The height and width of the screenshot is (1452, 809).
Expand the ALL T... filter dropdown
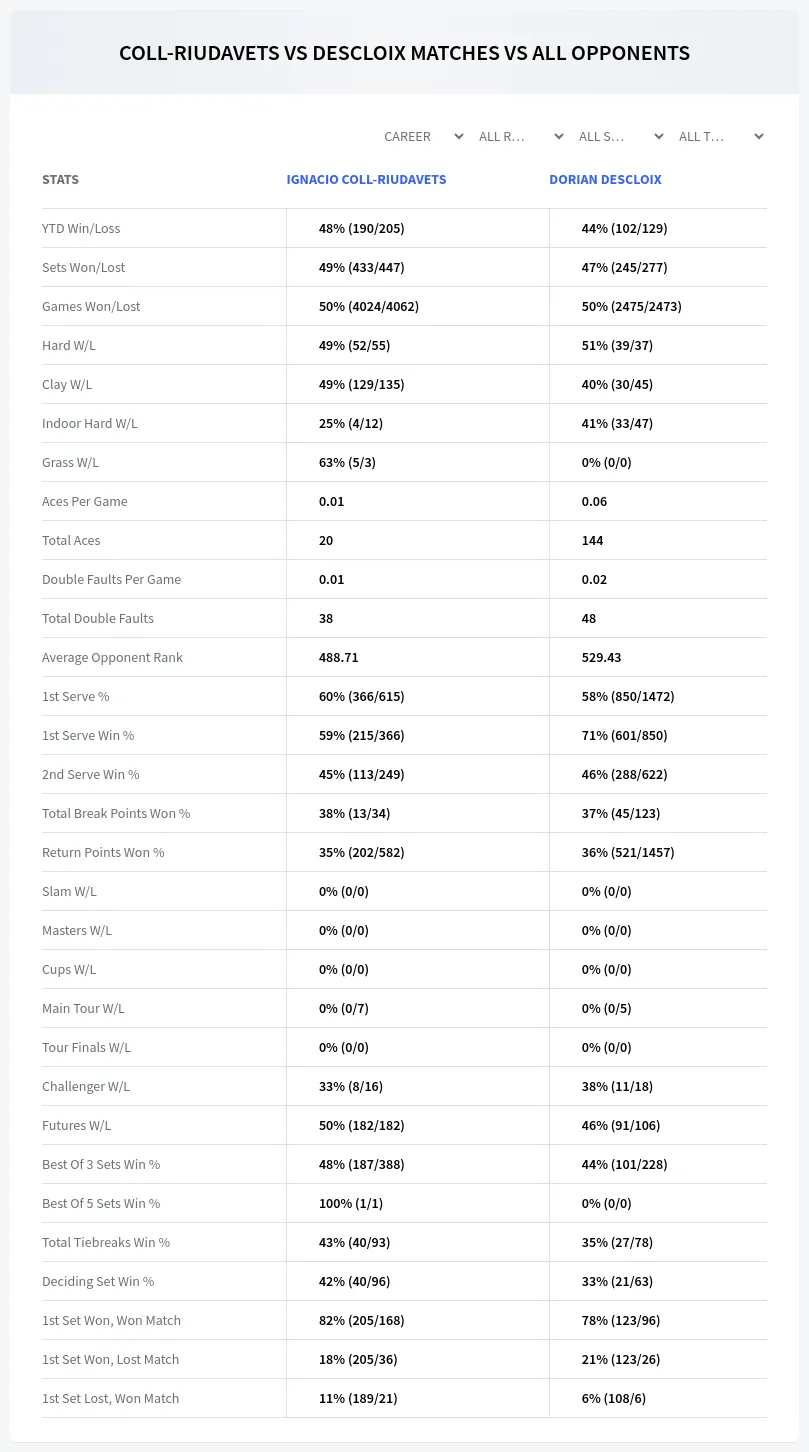pos(721,136)
